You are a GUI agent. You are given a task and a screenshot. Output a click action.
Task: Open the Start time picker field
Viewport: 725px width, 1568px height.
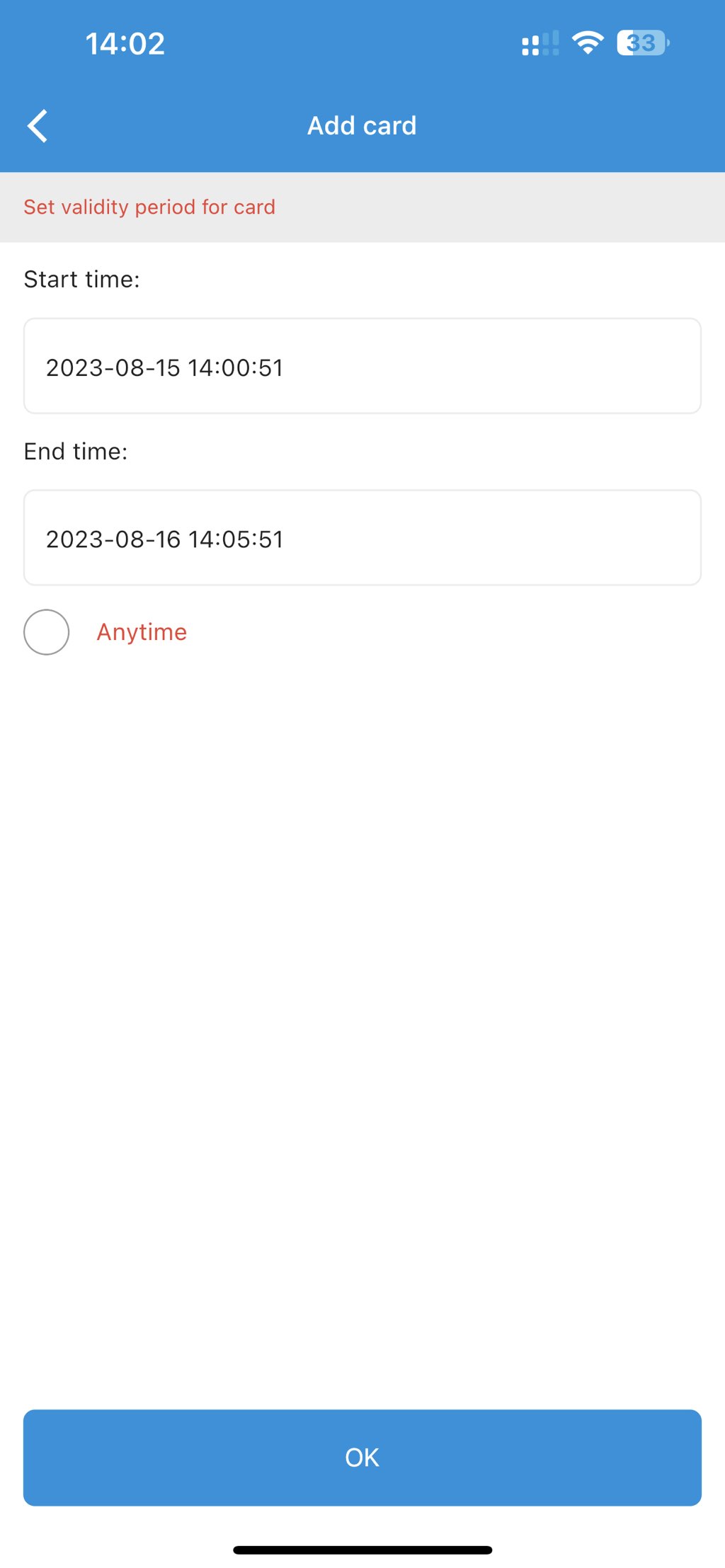(362, 366)
